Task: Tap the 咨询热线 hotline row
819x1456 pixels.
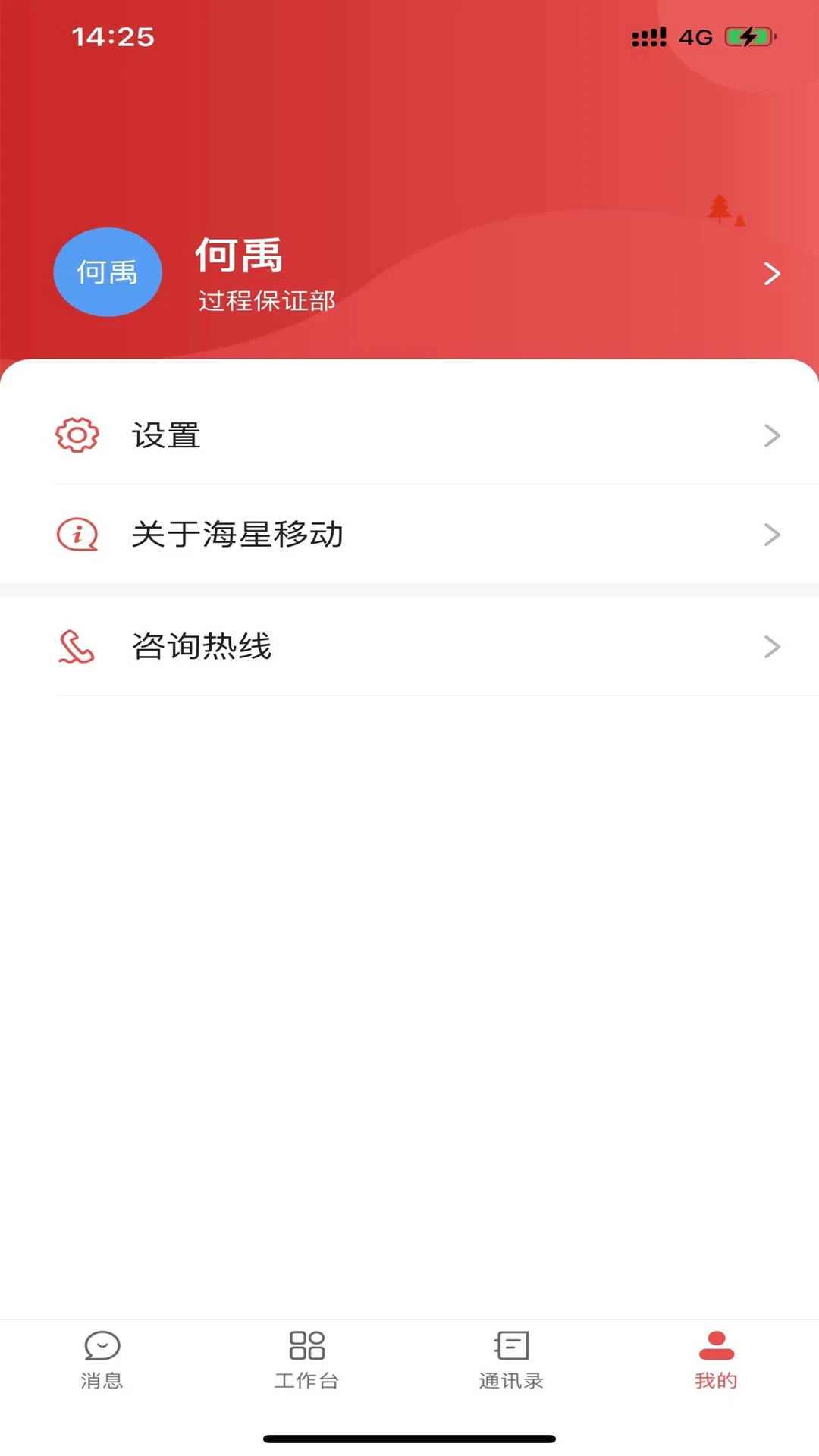Action: (x=409, y=647)
